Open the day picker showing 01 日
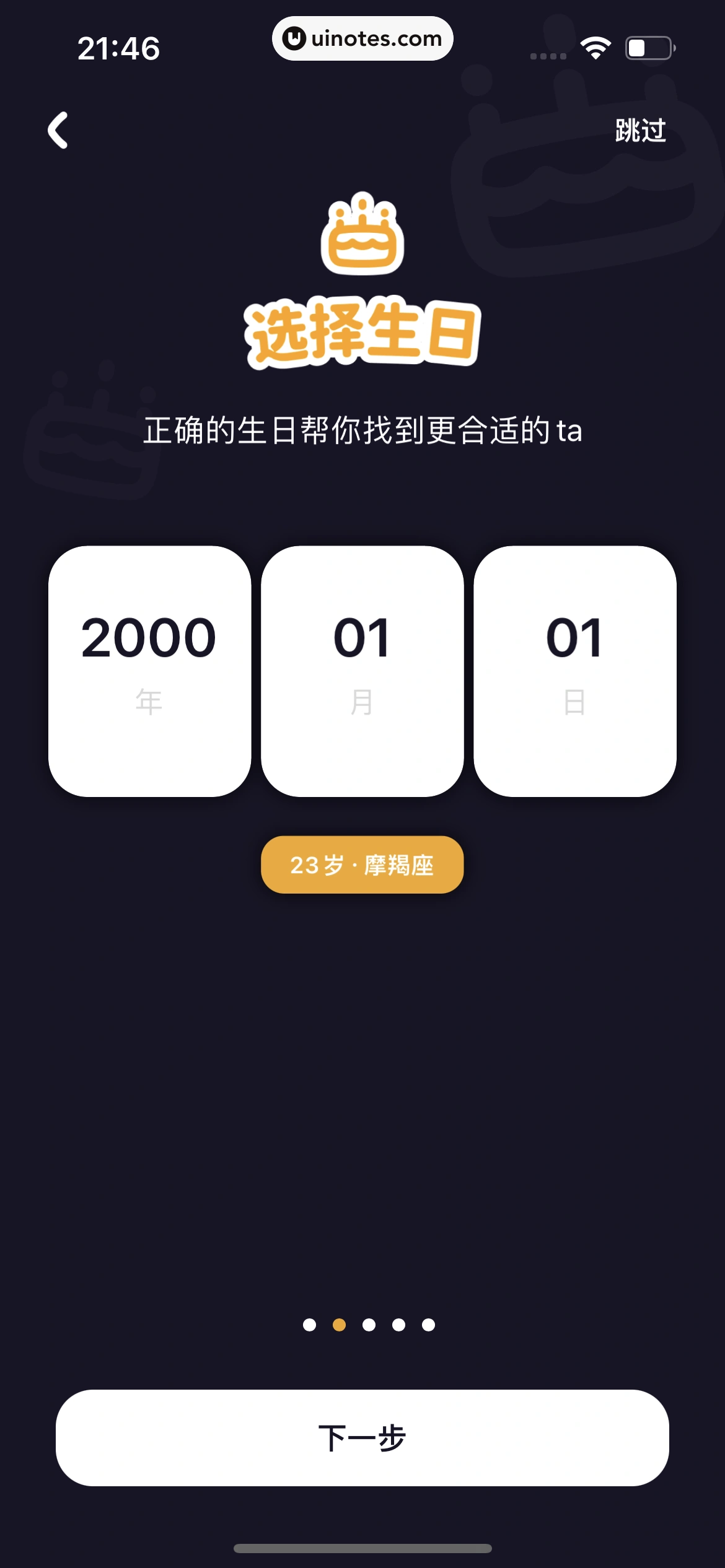 point(574,671)
